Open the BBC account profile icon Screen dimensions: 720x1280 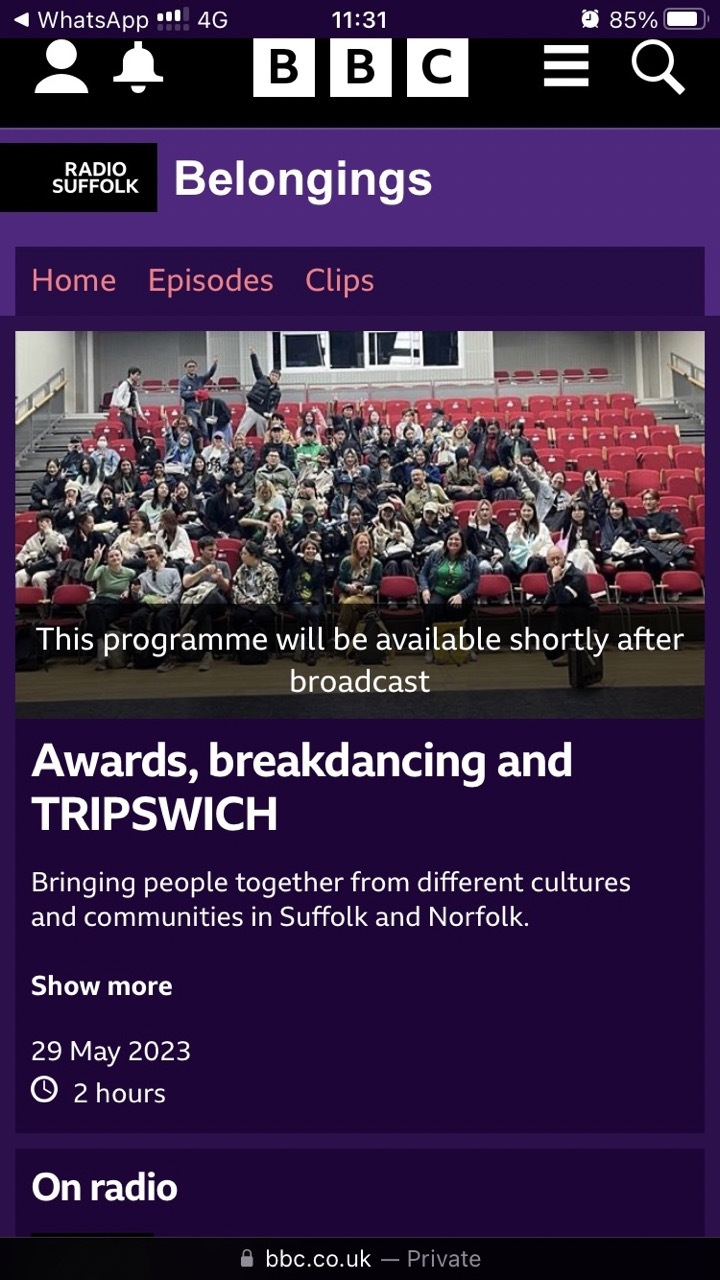[62, 69]
